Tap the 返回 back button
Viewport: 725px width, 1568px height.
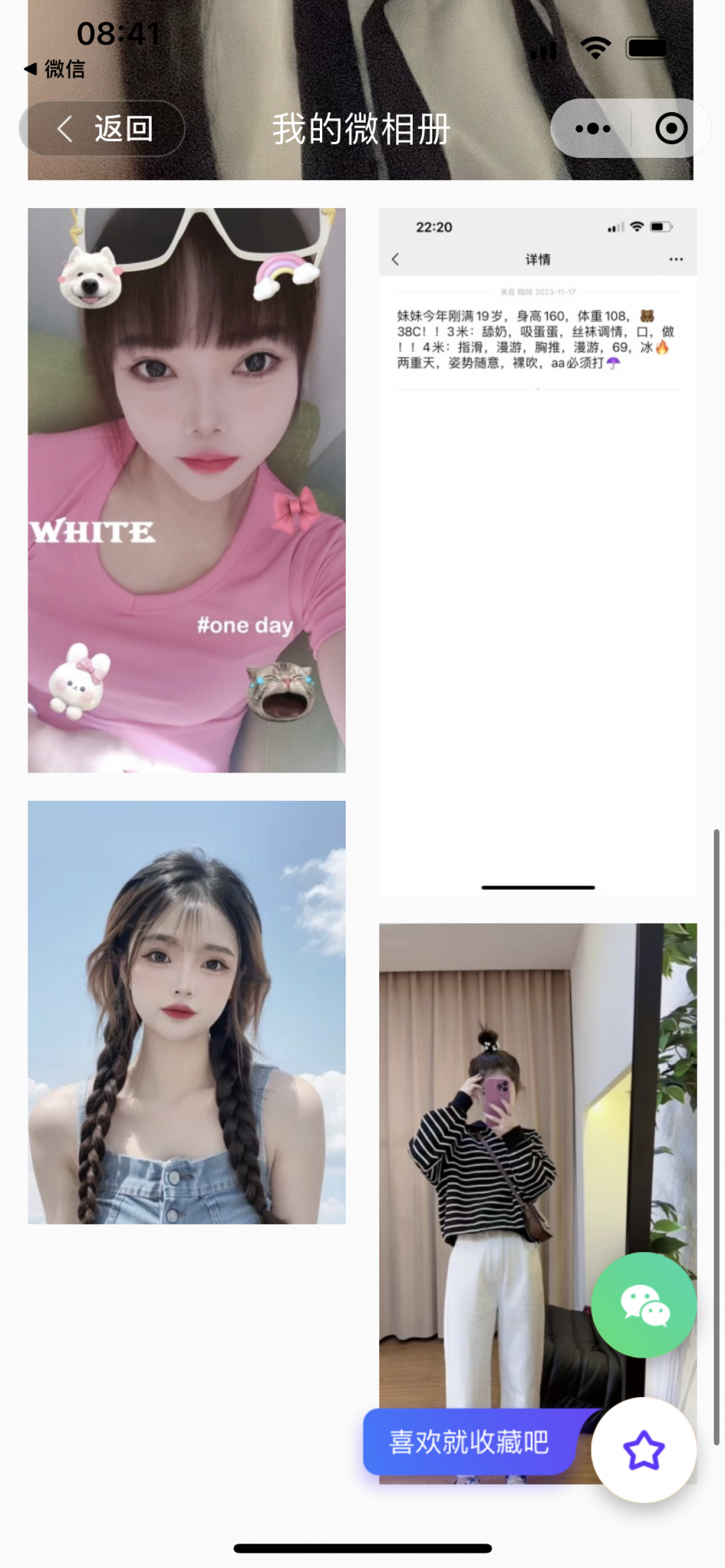(102, 129)
